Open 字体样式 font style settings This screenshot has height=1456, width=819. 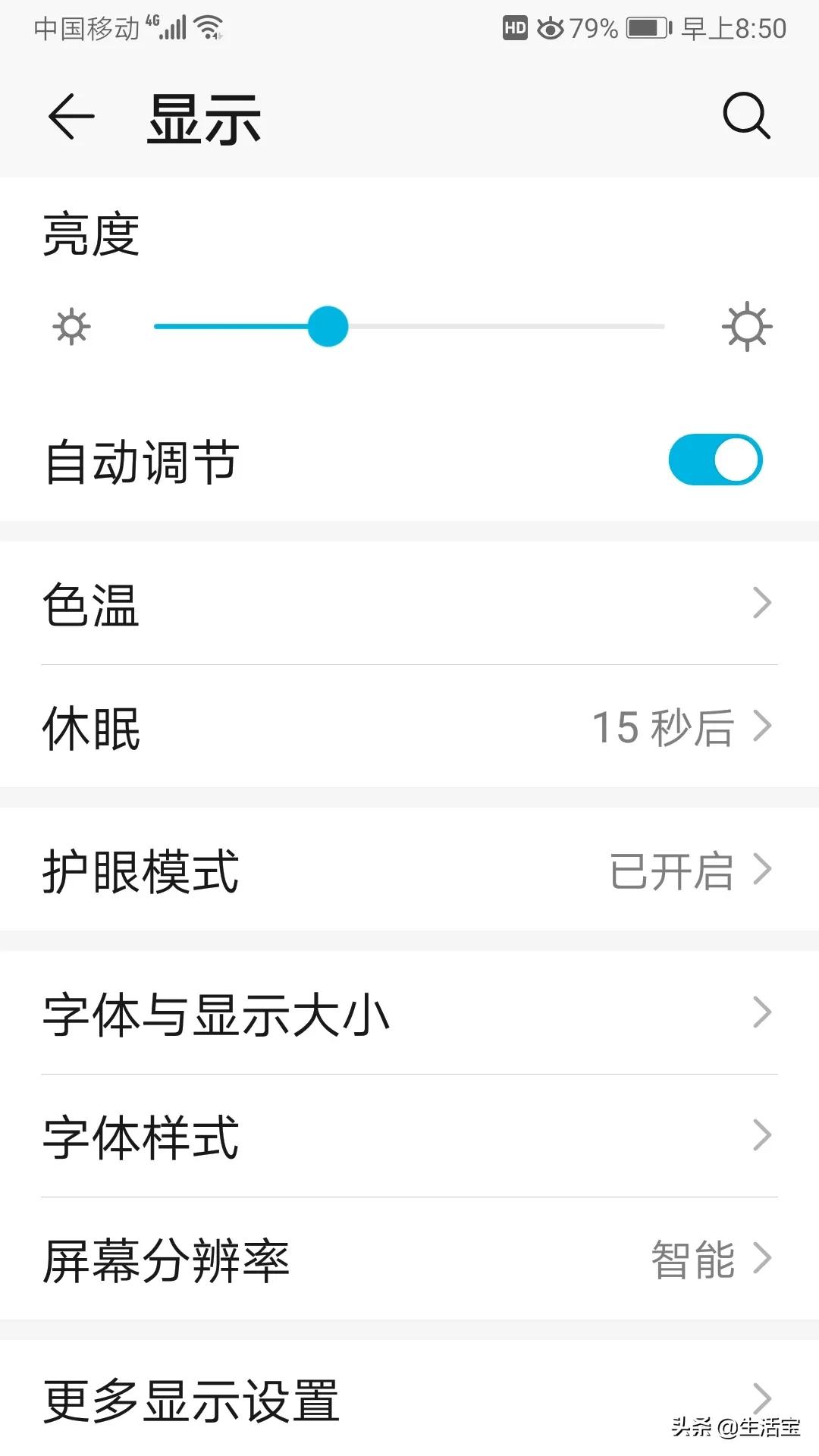409,1134
